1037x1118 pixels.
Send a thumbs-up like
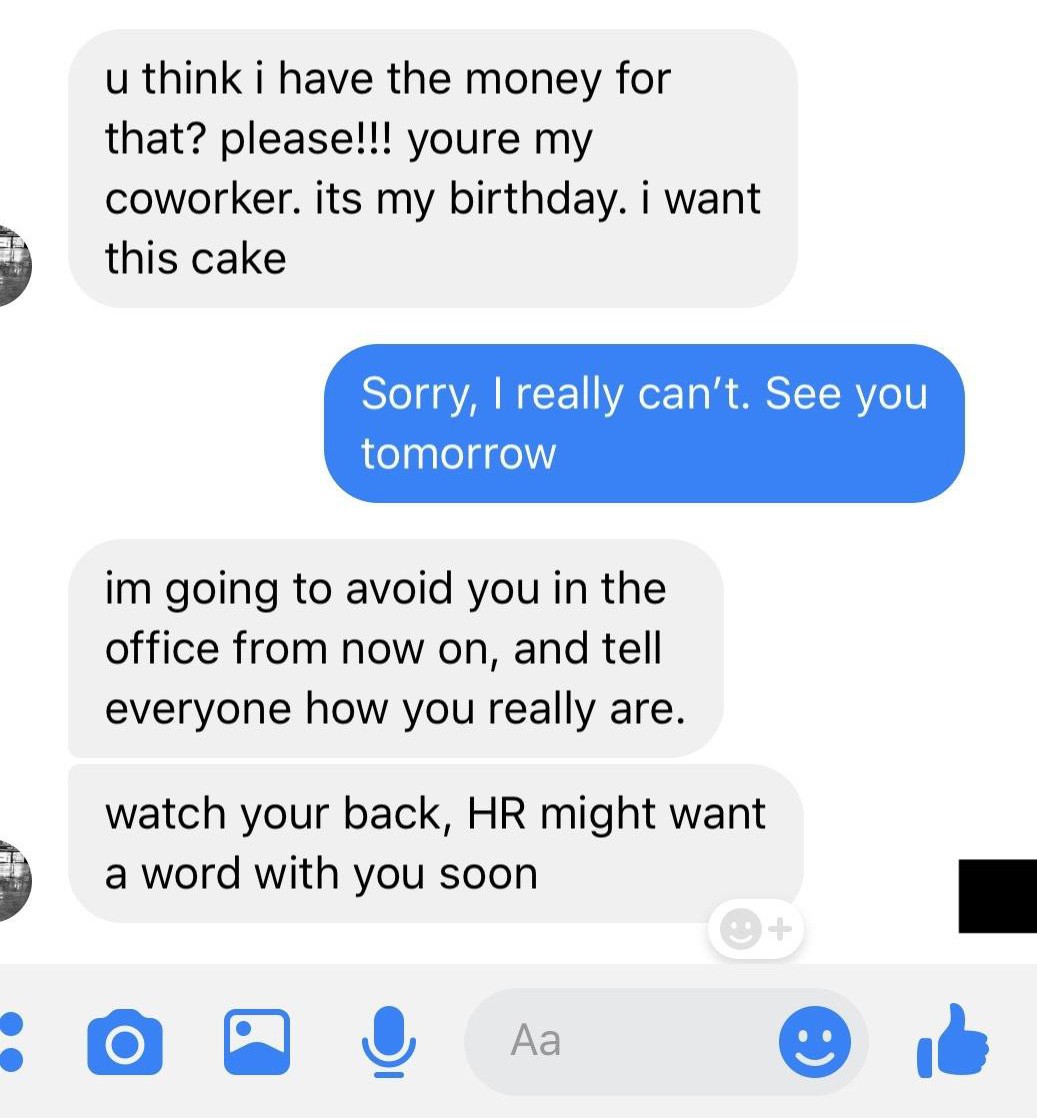click(953, 1041)
